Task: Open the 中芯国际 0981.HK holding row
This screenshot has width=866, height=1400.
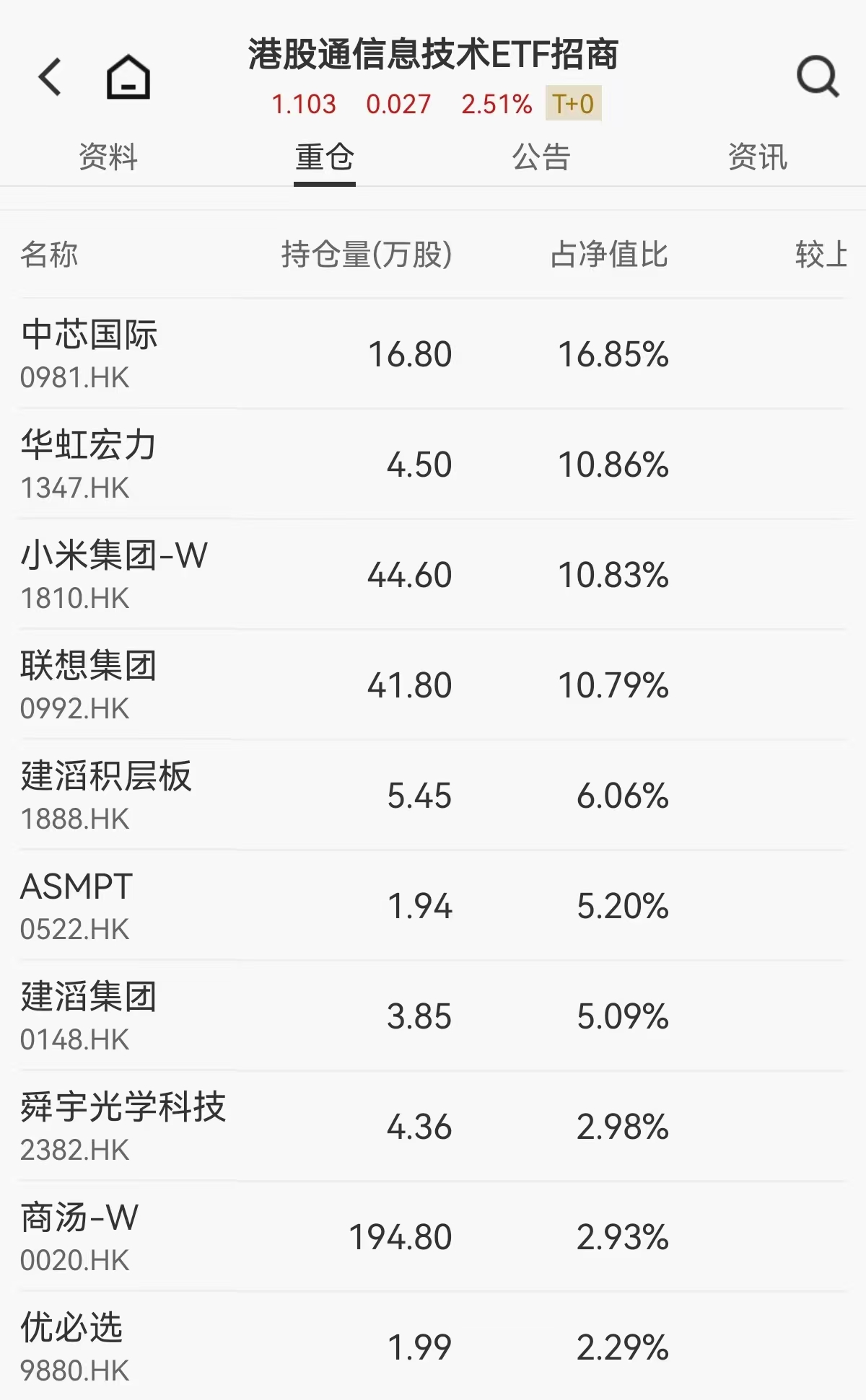Action: [x=433, y=354]
